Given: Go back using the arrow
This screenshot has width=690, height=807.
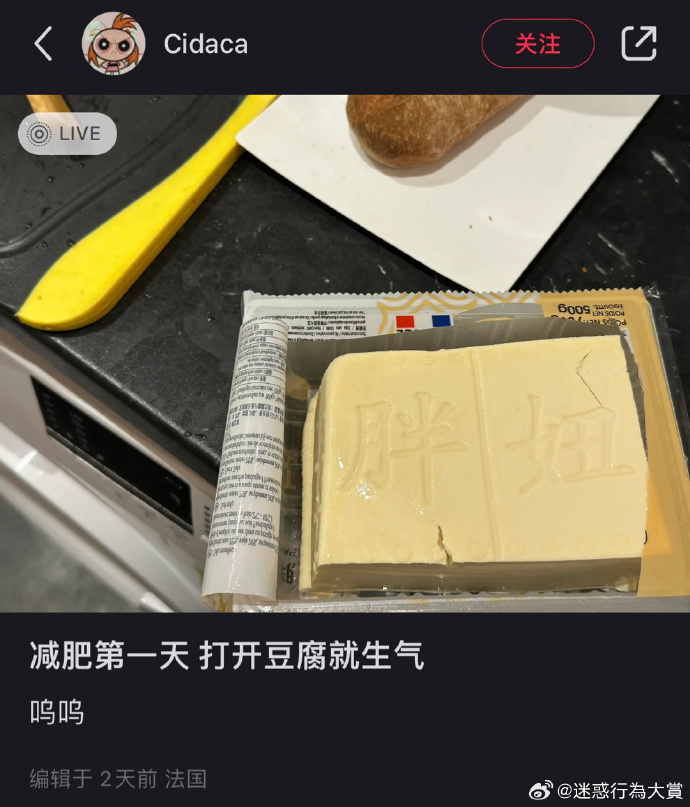Looking at the screenshot, I should pyautogui.click(x=43, y=44).
